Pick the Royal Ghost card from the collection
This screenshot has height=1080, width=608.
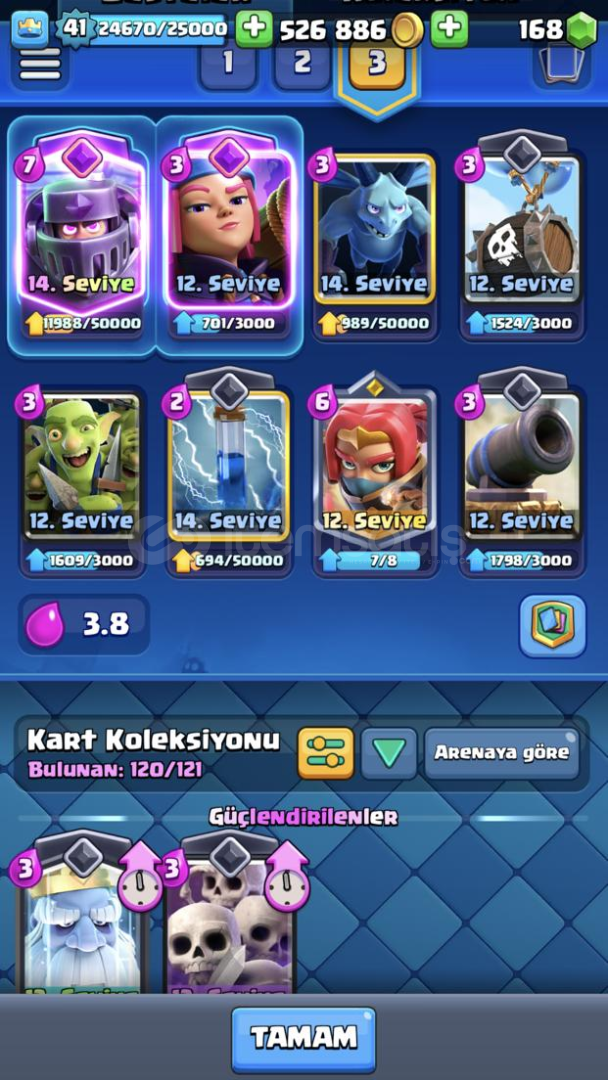(82, 925)
